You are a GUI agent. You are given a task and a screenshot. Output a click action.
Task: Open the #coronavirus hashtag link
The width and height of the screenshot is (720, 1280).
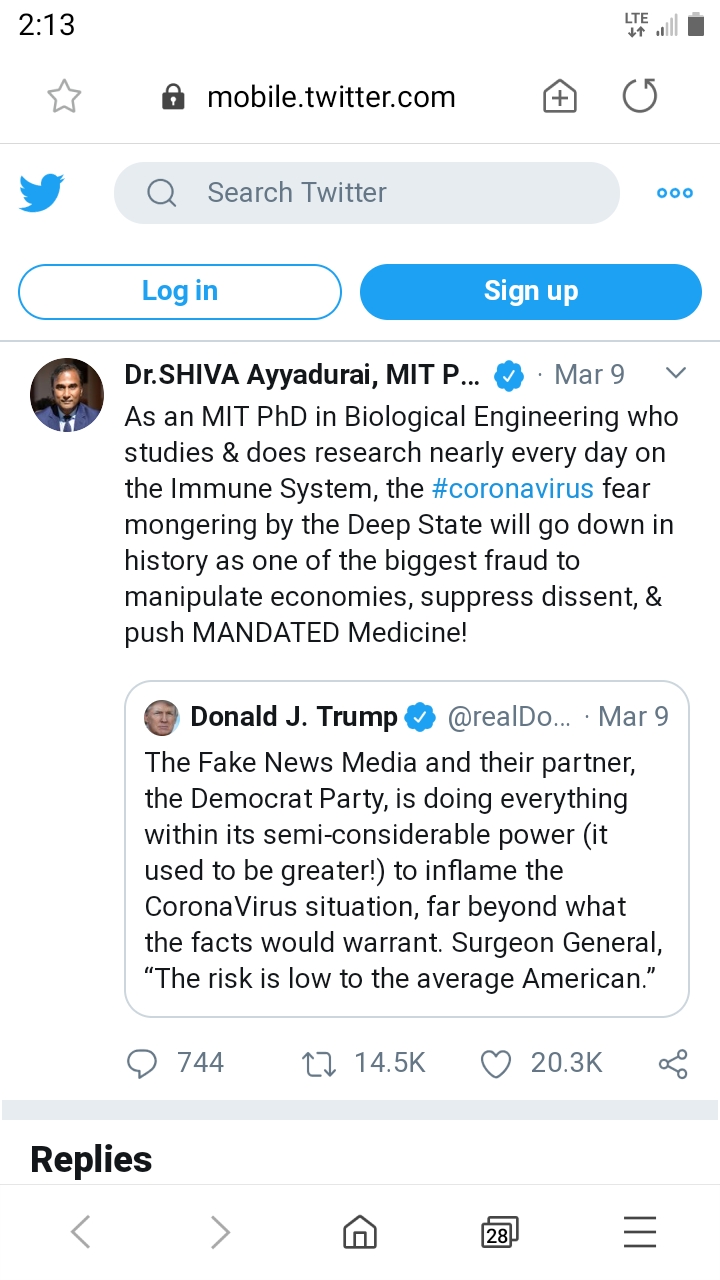[513, 489]
